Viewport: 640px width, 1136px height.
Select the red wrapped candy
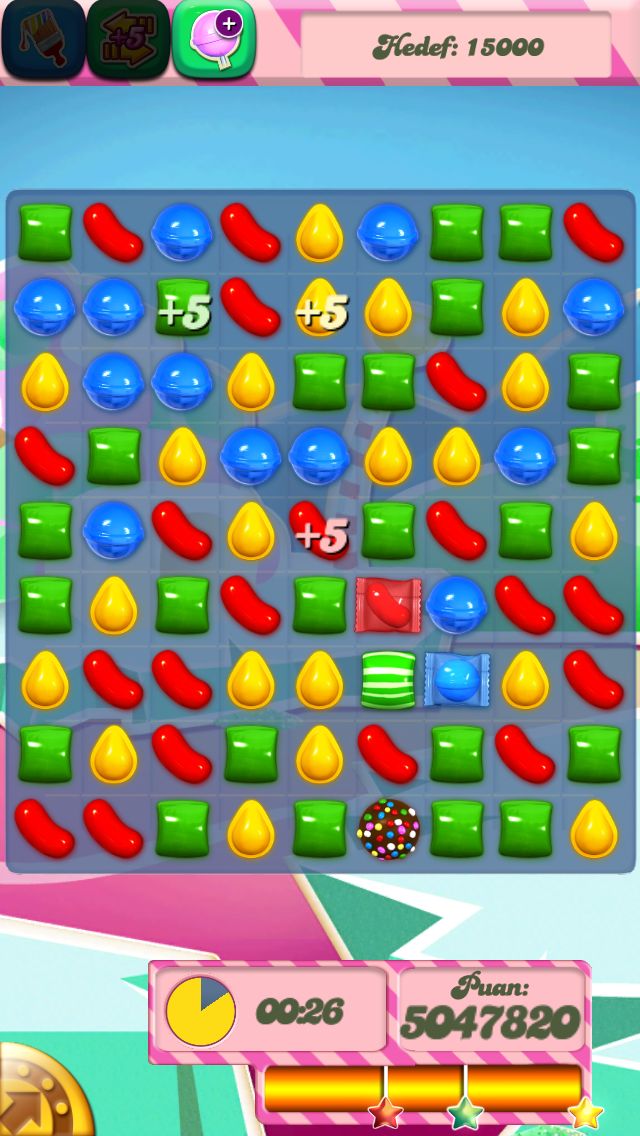coord(388,604)
